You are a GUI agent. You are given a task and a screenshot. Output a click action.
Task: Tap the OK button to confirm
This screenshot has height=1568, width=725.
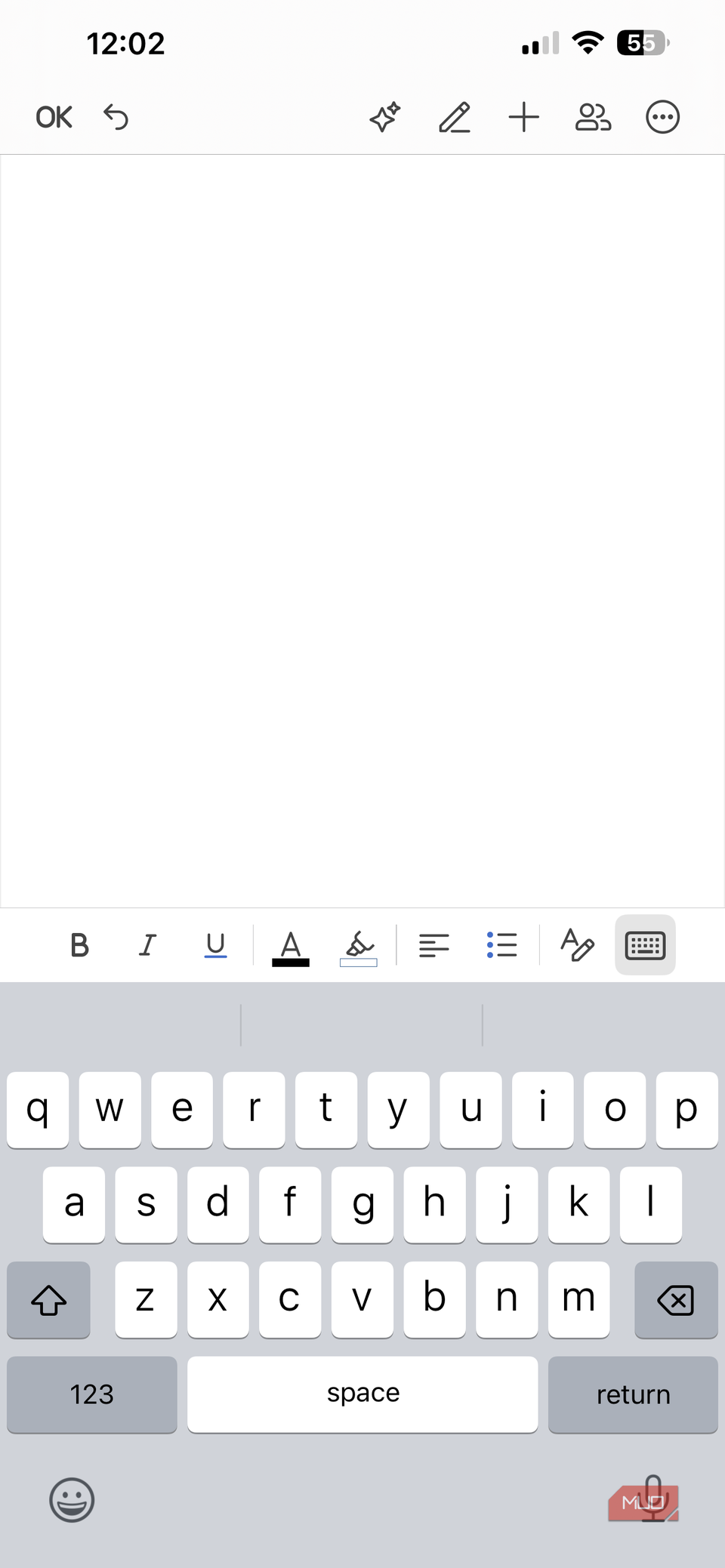pyautogui.click(x=53, y=117)
